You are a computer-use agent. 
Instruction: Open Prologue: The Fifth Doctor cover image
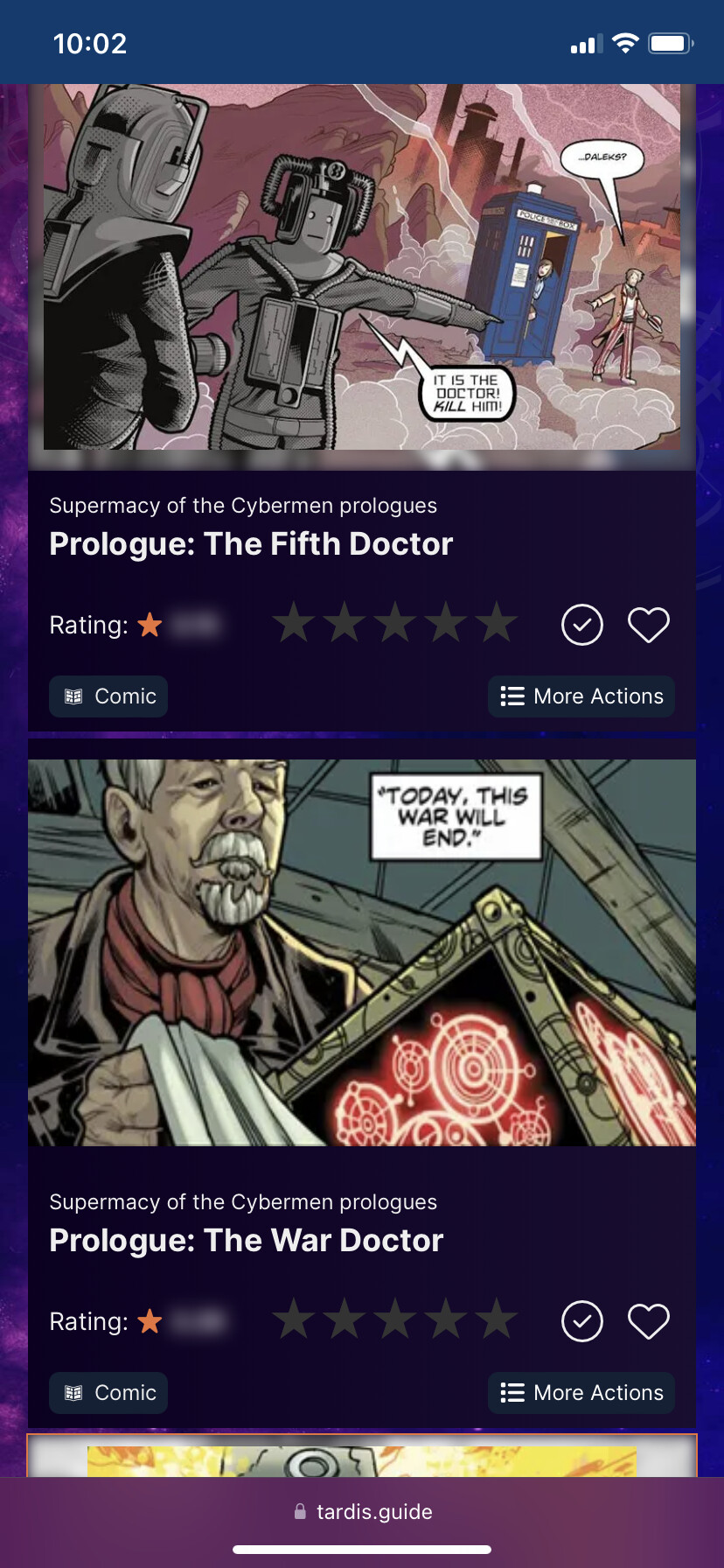362,267
